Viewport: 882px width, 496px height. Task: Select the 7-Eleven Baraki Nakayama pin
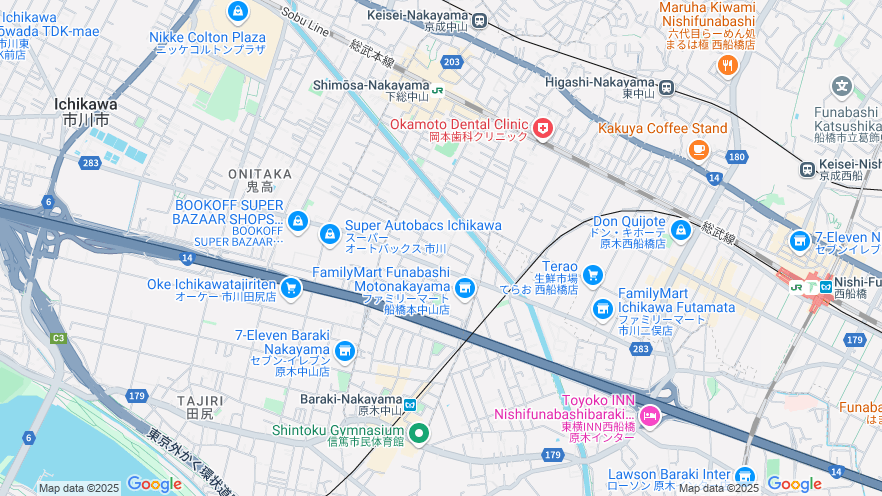click(x=344, y=350)
